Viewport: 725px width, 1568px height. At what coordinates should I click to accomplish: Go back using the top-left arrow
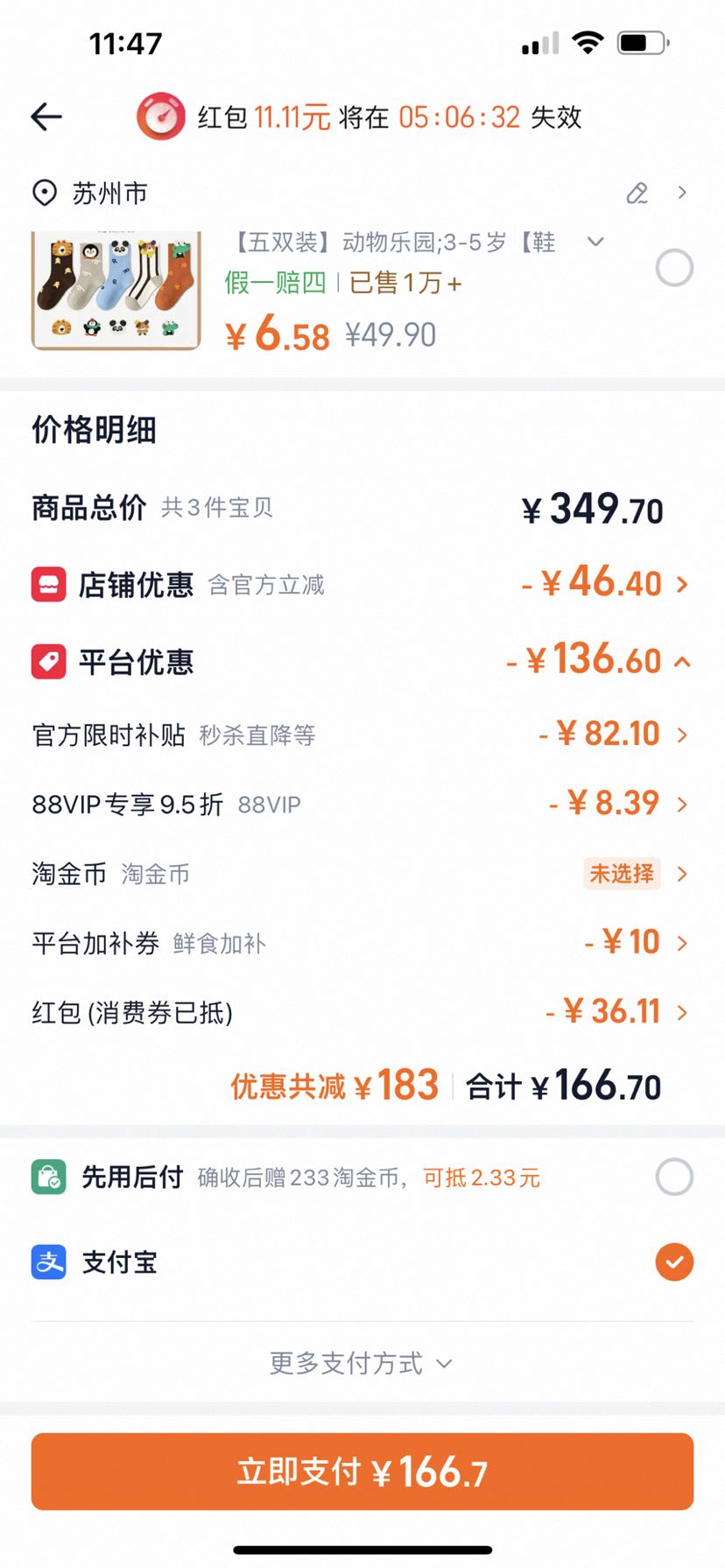tap(46, 116)
